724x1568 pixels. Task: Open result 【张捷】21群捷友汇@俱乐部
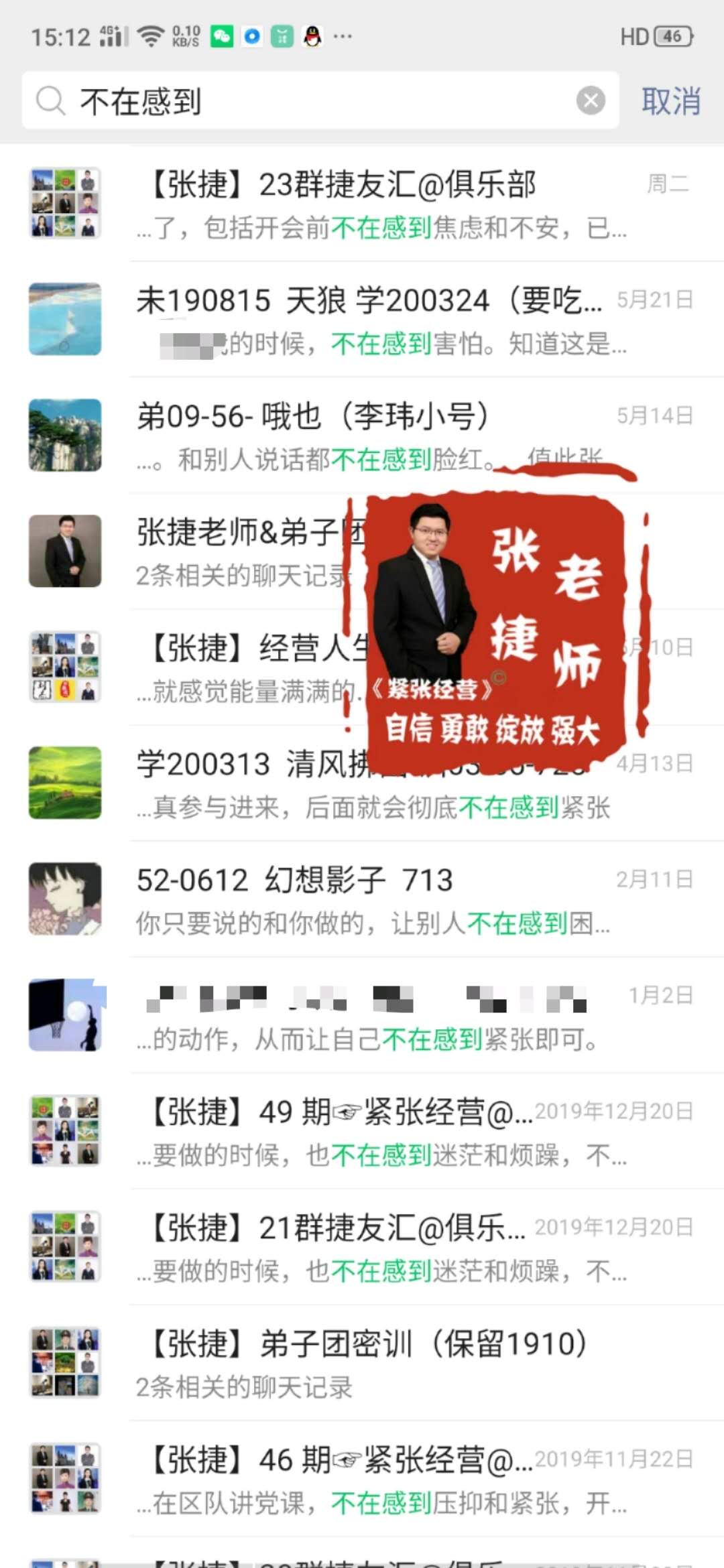(x=362, y=1247)
